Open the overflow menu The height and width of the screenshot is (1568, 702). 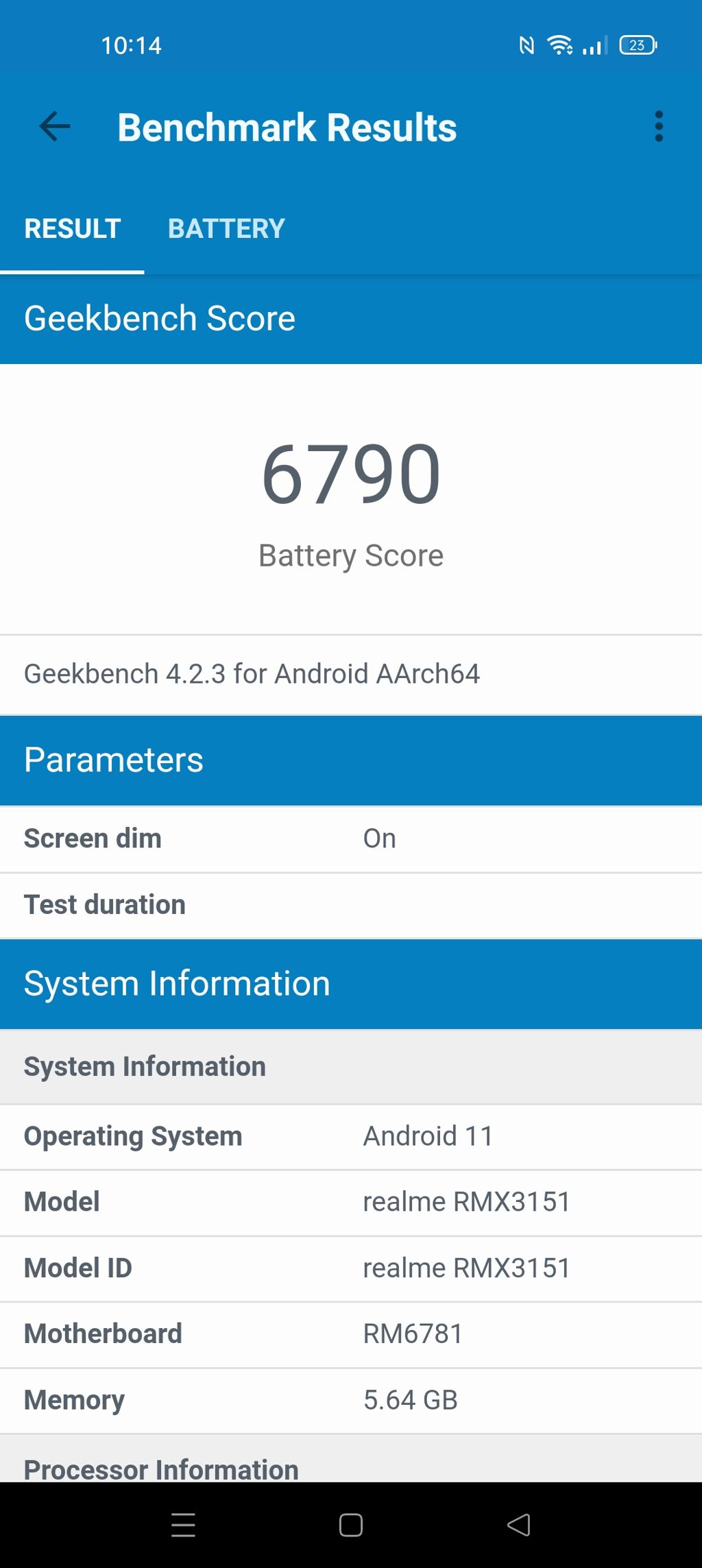659,127
